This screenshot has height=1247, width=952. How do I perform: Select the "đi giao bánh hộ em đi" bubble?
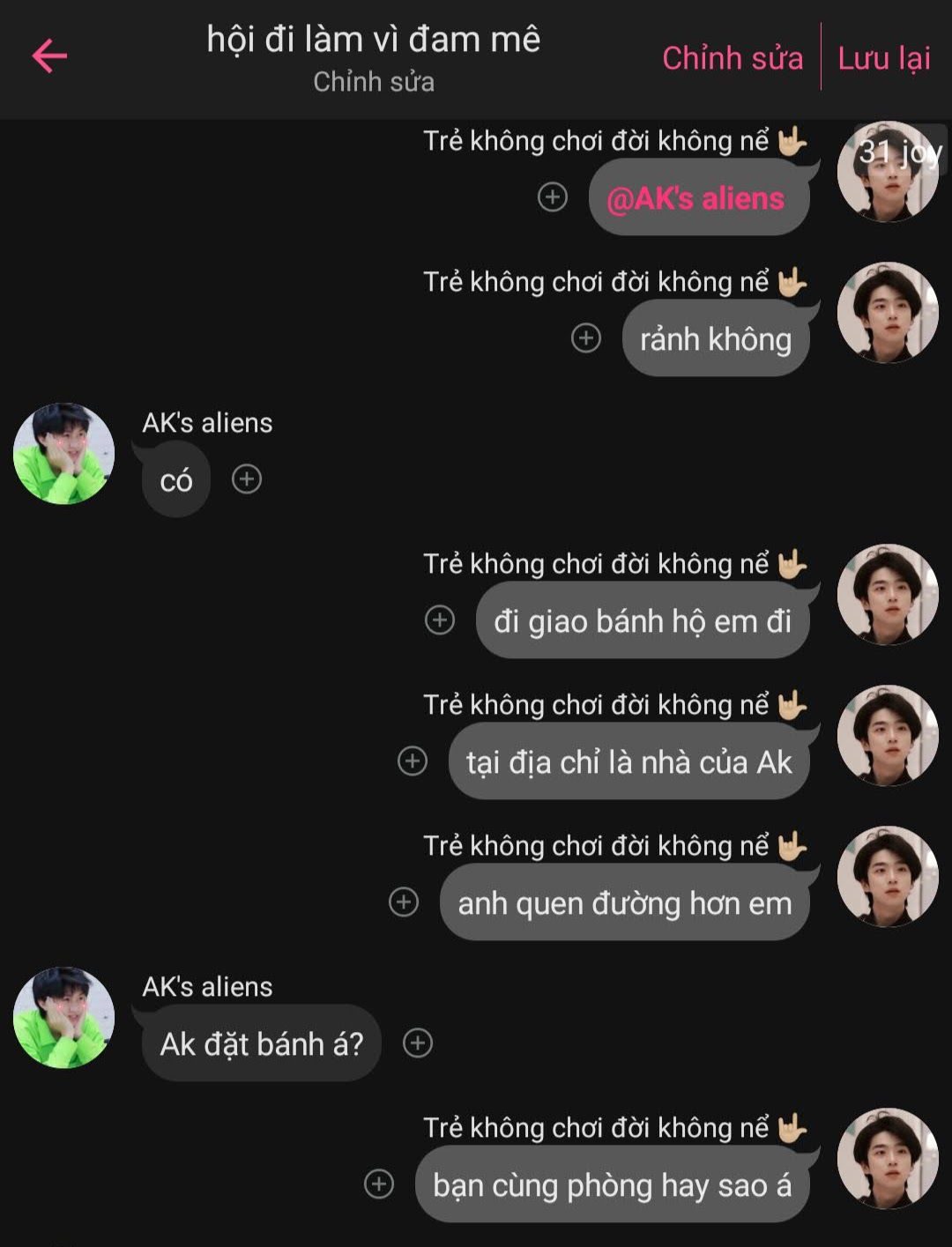[x=642, y=621]
